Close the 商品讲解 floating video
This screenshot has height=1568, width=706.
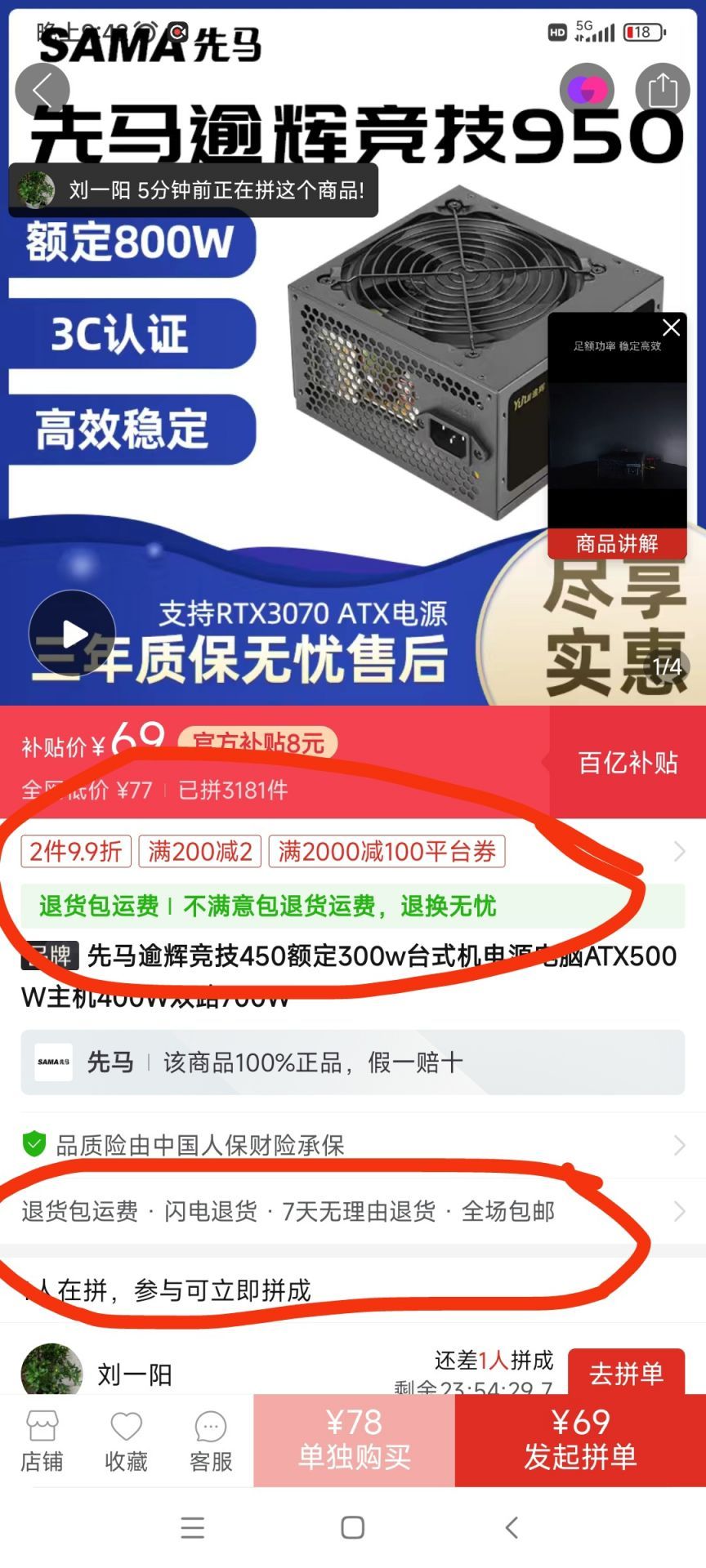click(x=671, y=327)
